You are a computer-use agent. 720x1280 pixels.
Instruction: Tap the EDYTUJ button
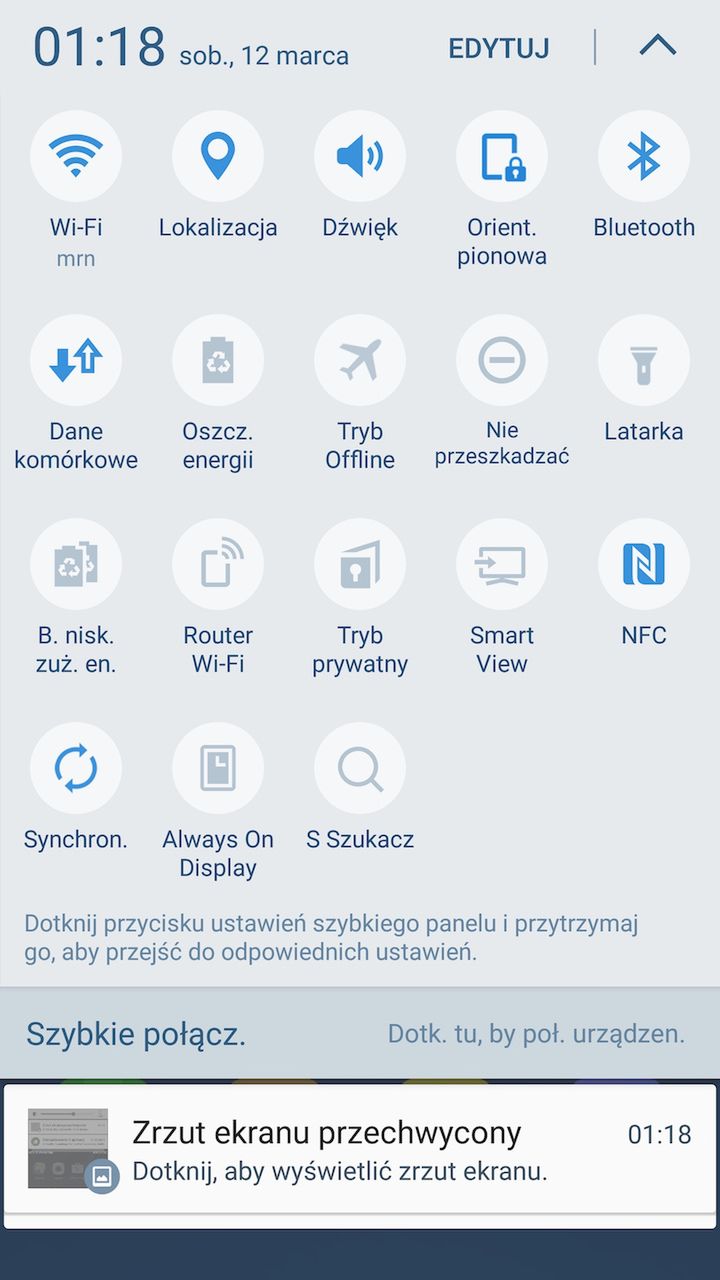click(498, 48)
